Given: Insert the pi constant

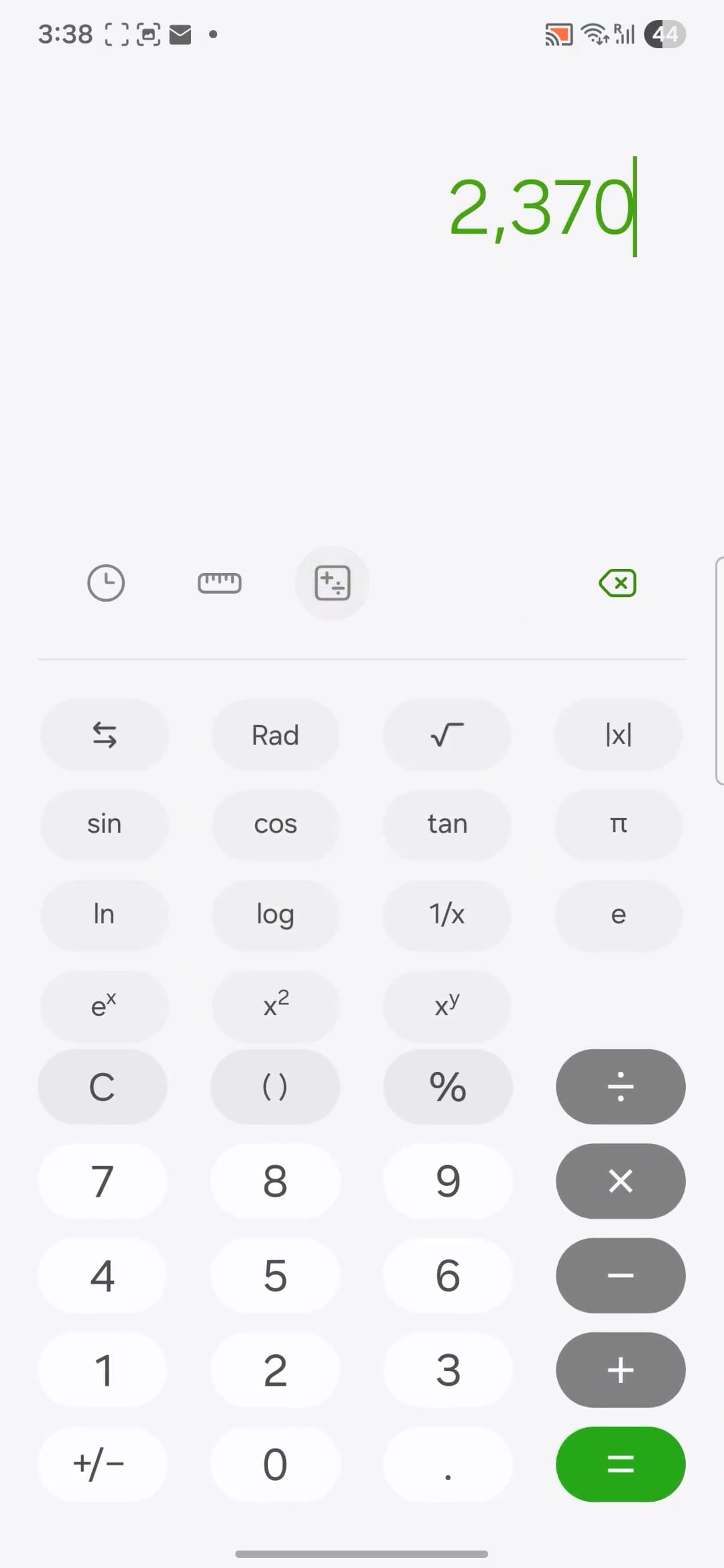Looking at the screenshot, I should click(618, 824).
